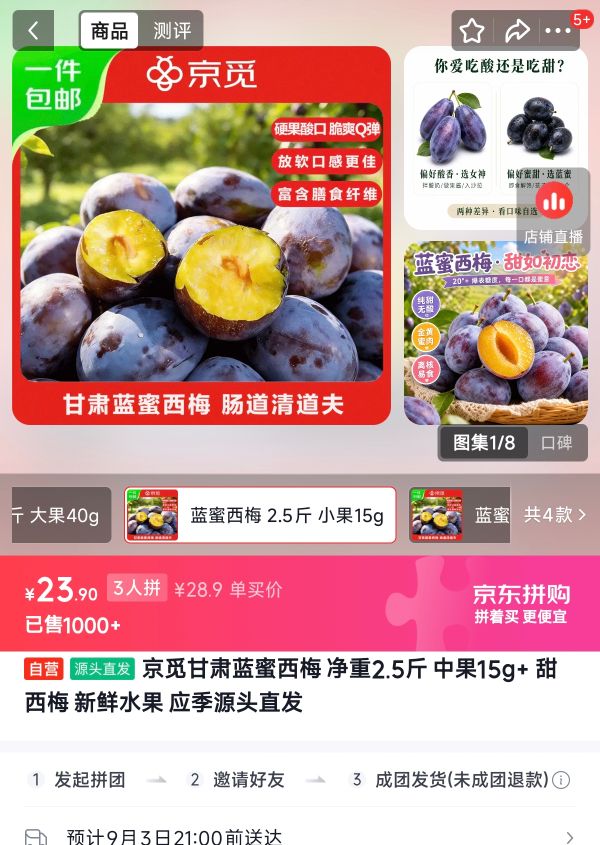Share this product

click(x=516, y=31)
